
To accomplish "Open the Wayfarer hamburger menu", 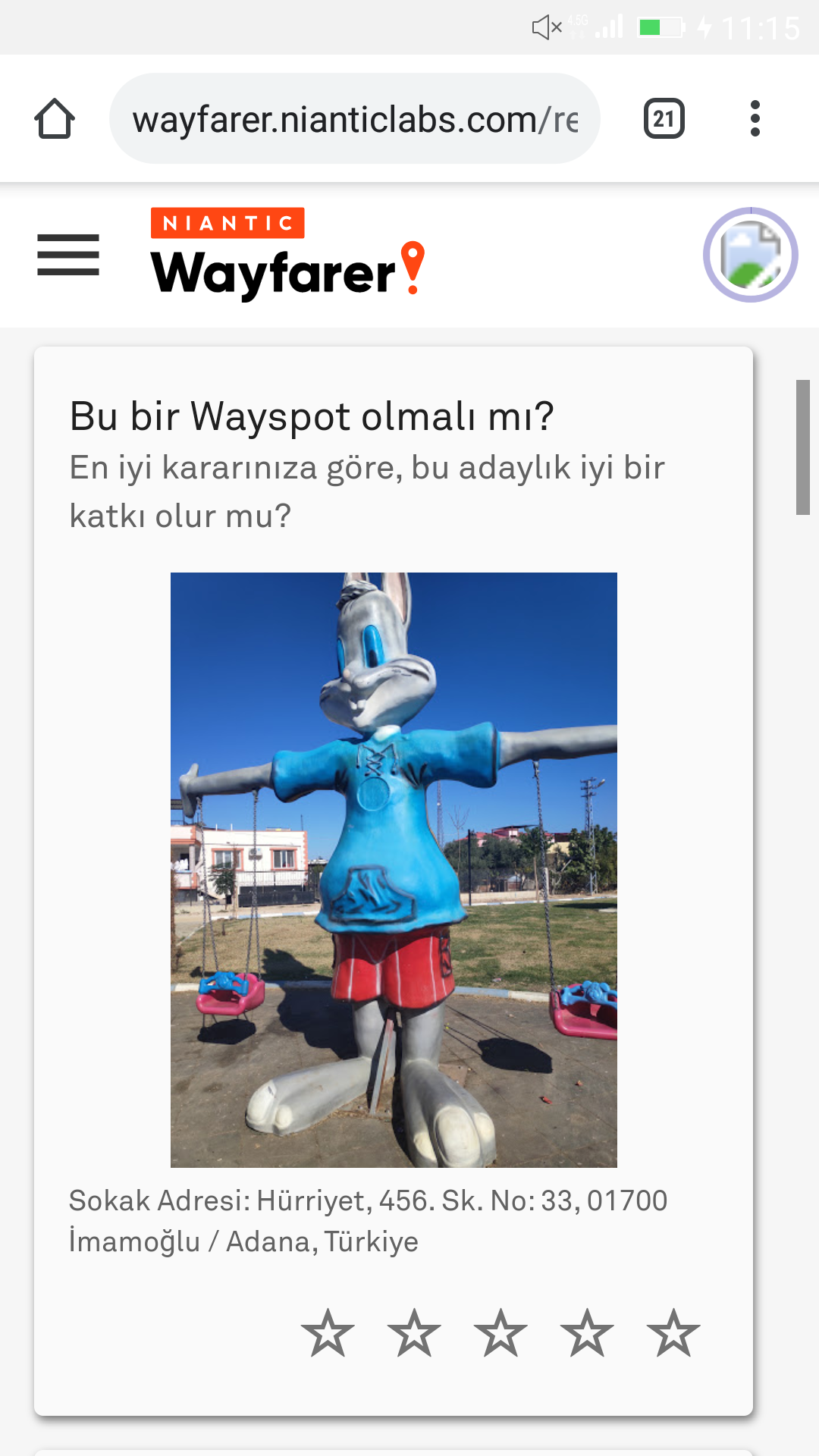I will (x=68, y=255).
